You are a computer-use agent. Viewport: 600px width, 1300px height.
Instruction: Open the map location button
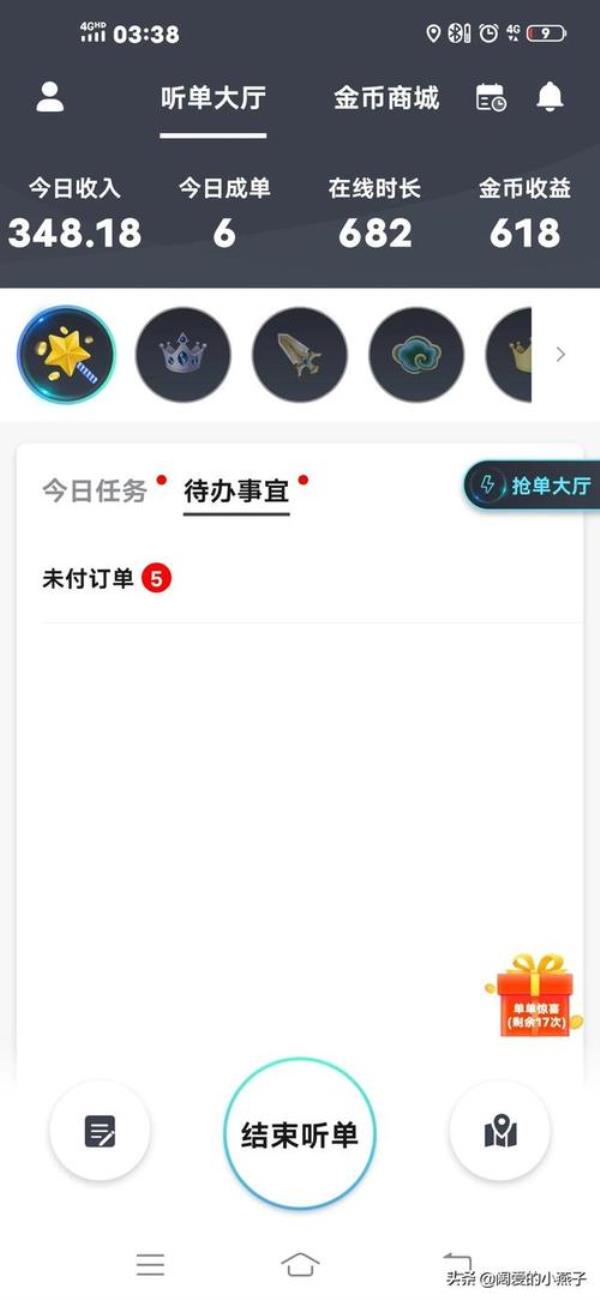(499, 1132)
